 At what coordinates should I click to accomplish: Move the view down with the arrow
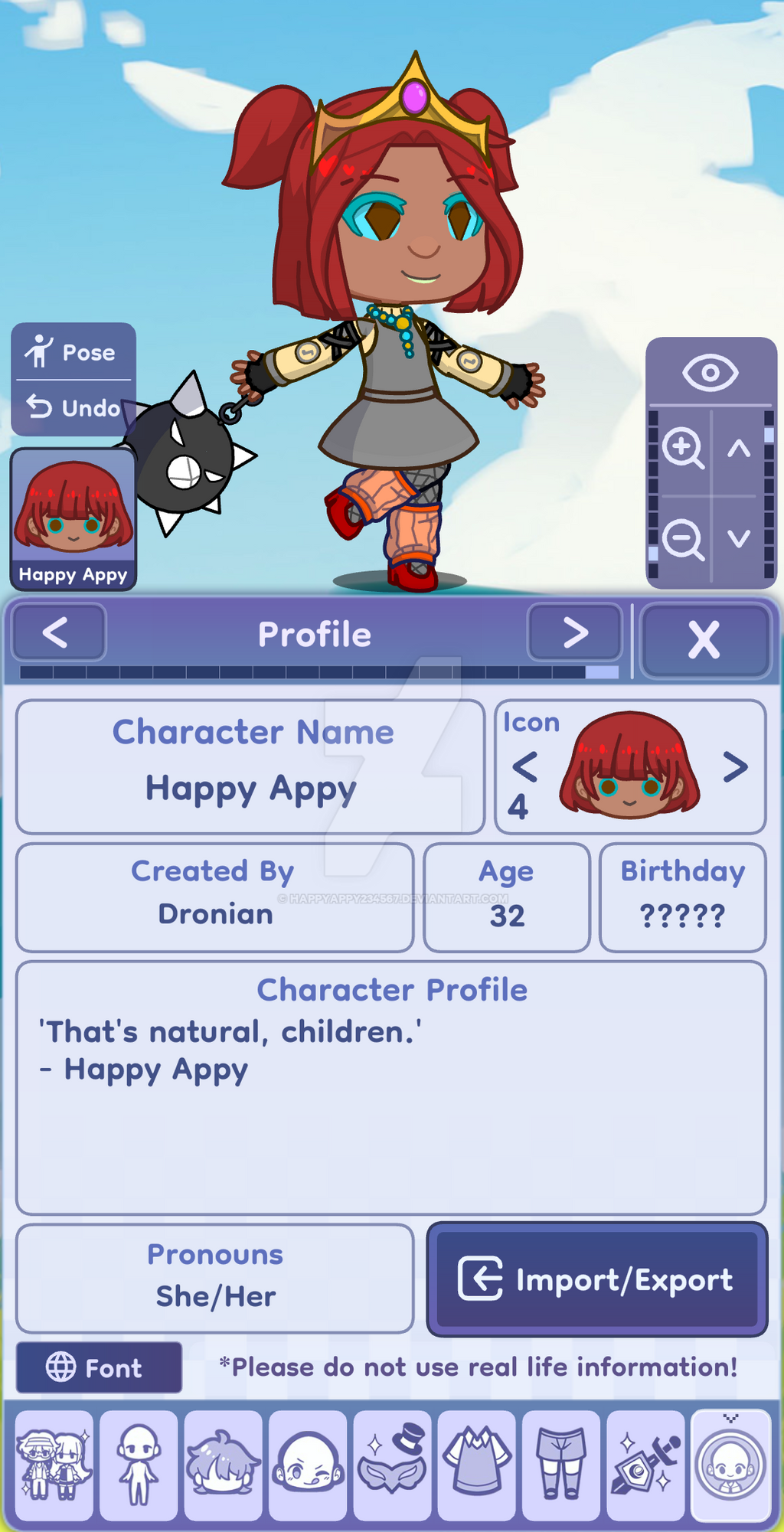(739, 539)
